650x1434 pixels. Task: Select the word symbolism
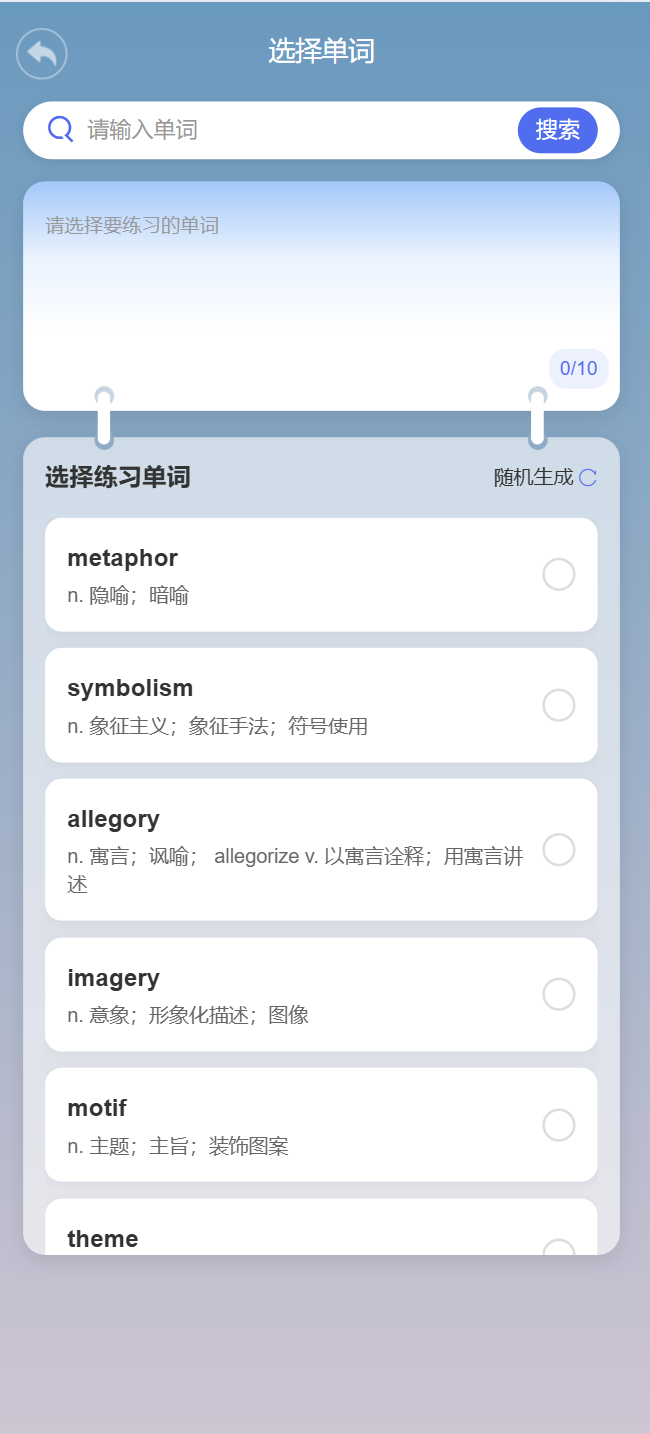point(558,705)
